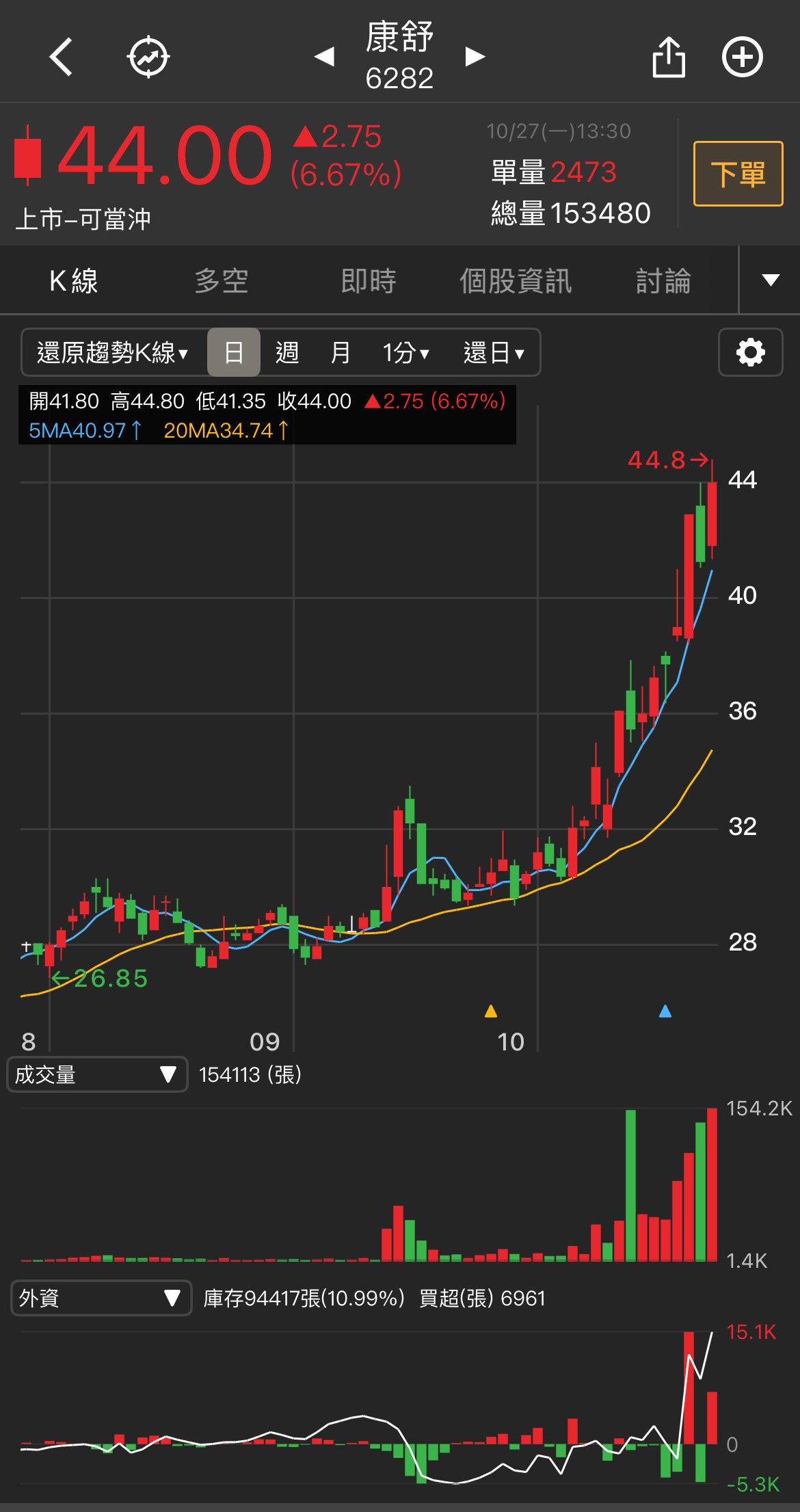Switch to the previous stock with the left arrow
Screen dimensions: 800x1512
324,57
